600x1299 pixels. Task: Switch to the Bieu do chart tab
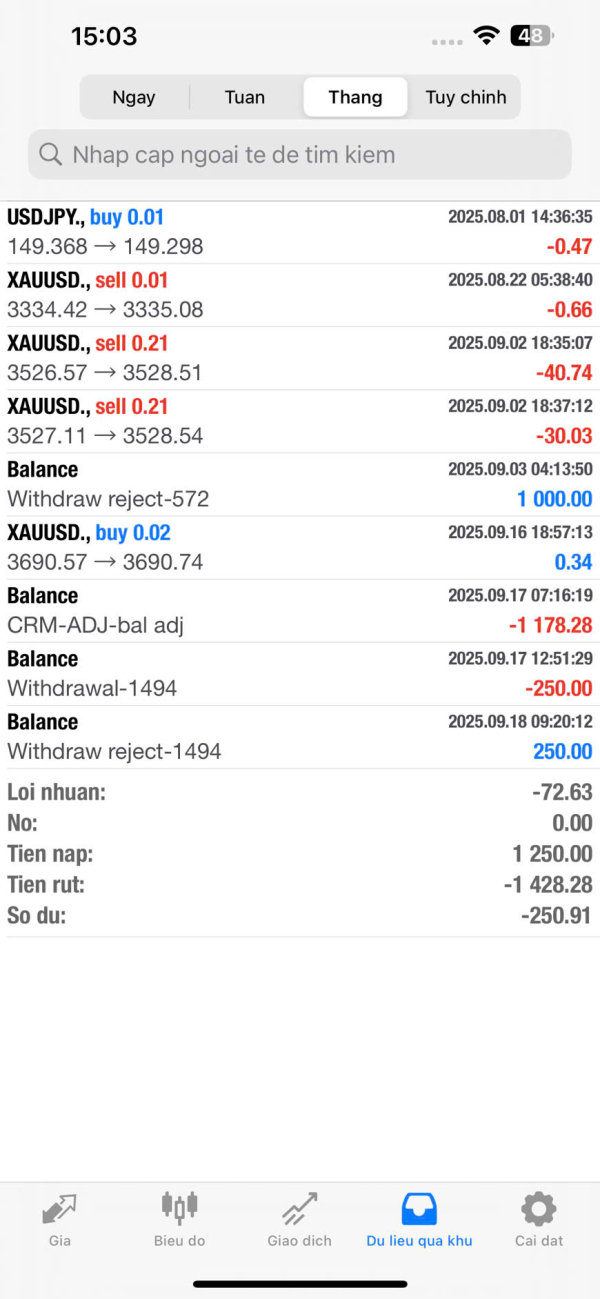click(x=180, y=1220)
